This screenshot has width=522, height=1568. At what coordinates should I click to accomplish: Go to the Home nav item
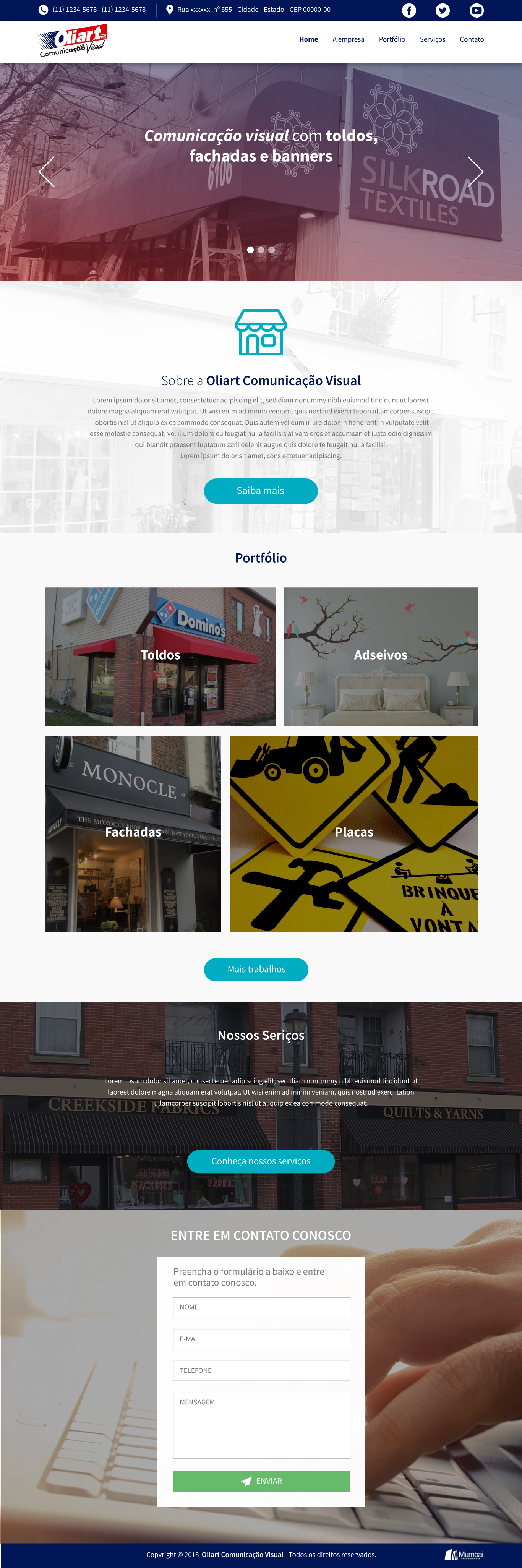(308, 40)
